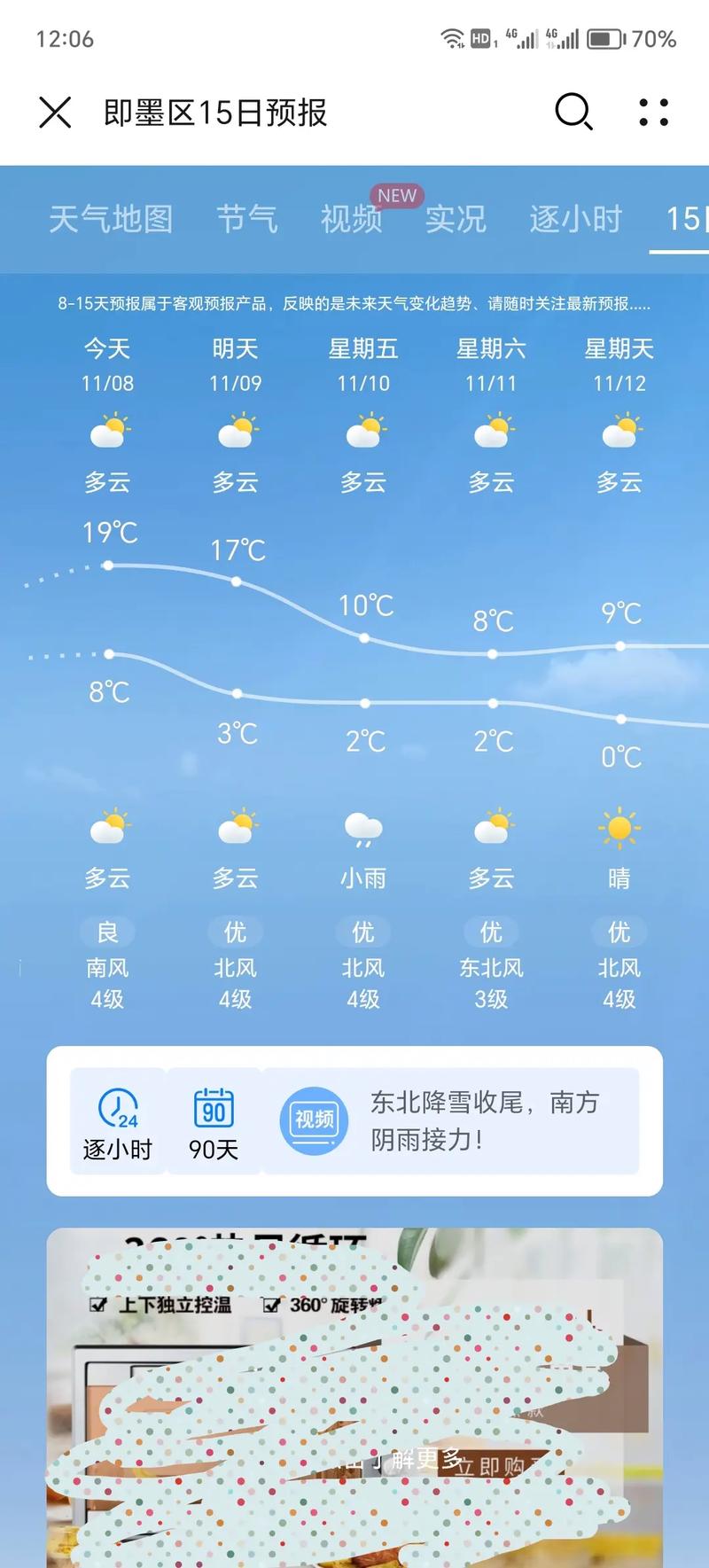The height and width of the screenshot is (1568, 709).
Task: Open the more options menu icon
Action: 653,113
